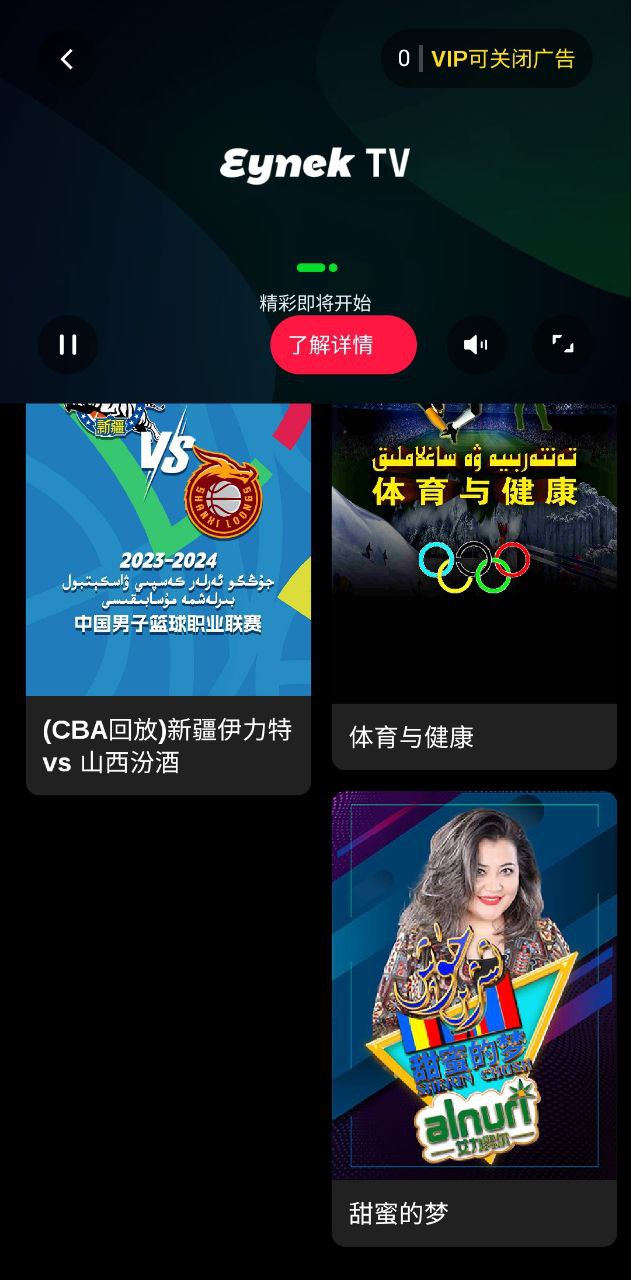Go back using the top-left arrow
This screenshot has height=1280, width=631.
[x=67, y=60]
